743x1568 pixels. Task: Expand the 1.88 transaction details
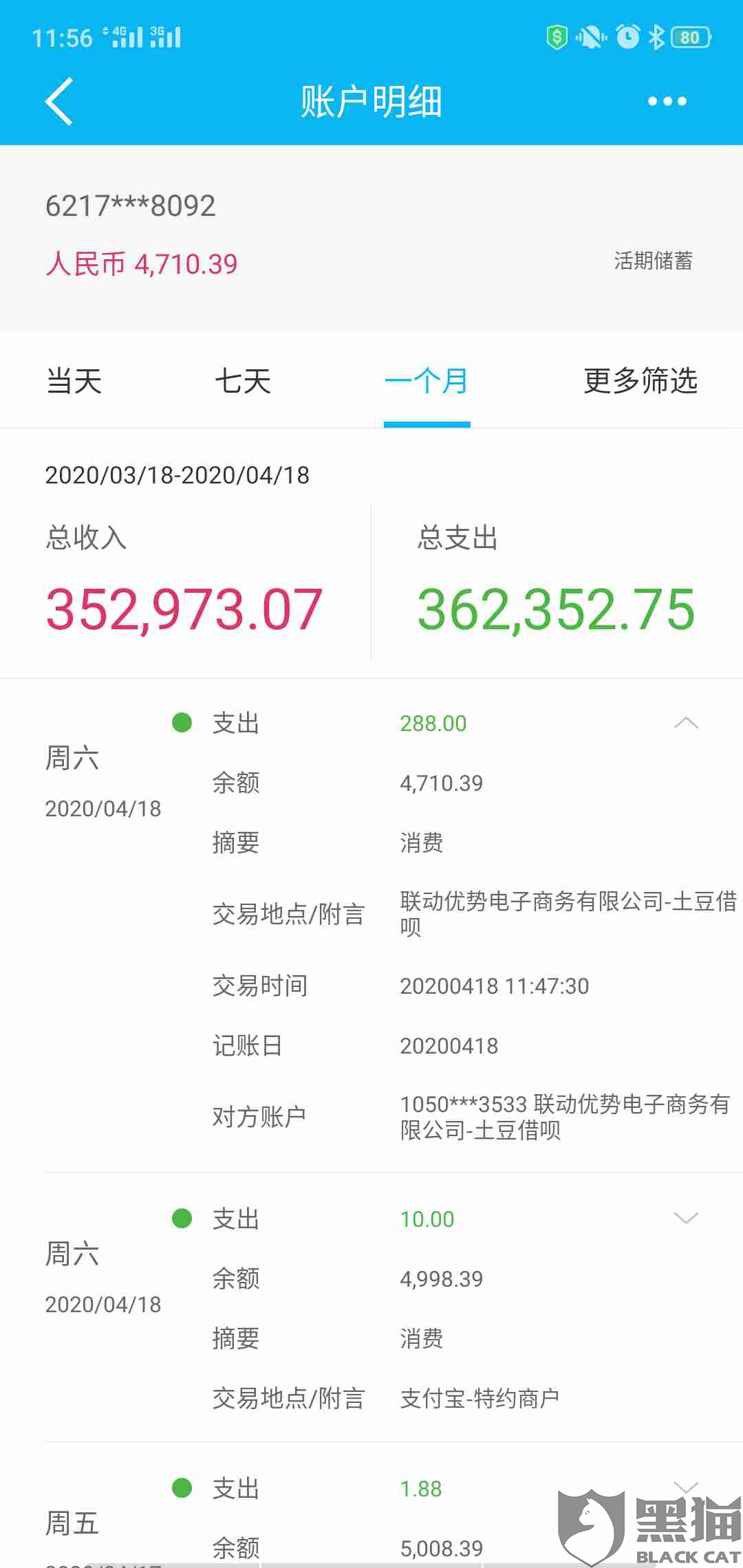[x=686, y=1488]
